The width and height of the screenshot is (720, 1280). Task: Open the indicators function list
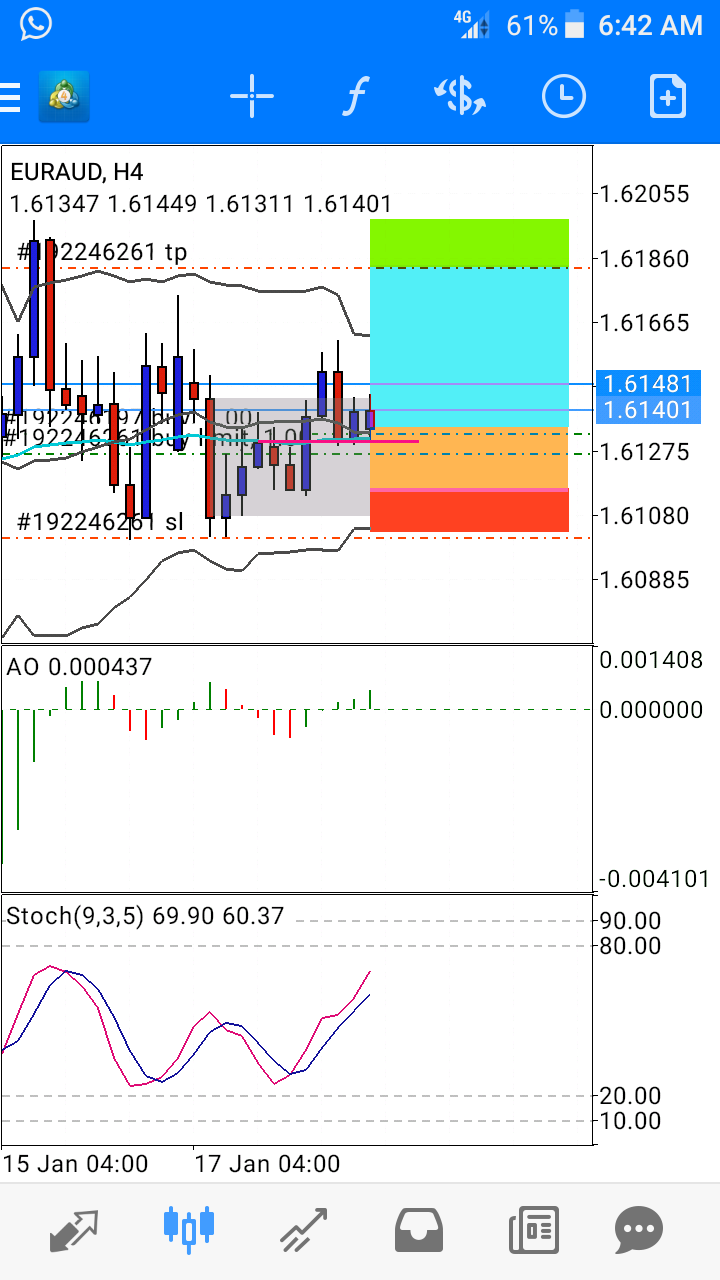click(355, 97)
